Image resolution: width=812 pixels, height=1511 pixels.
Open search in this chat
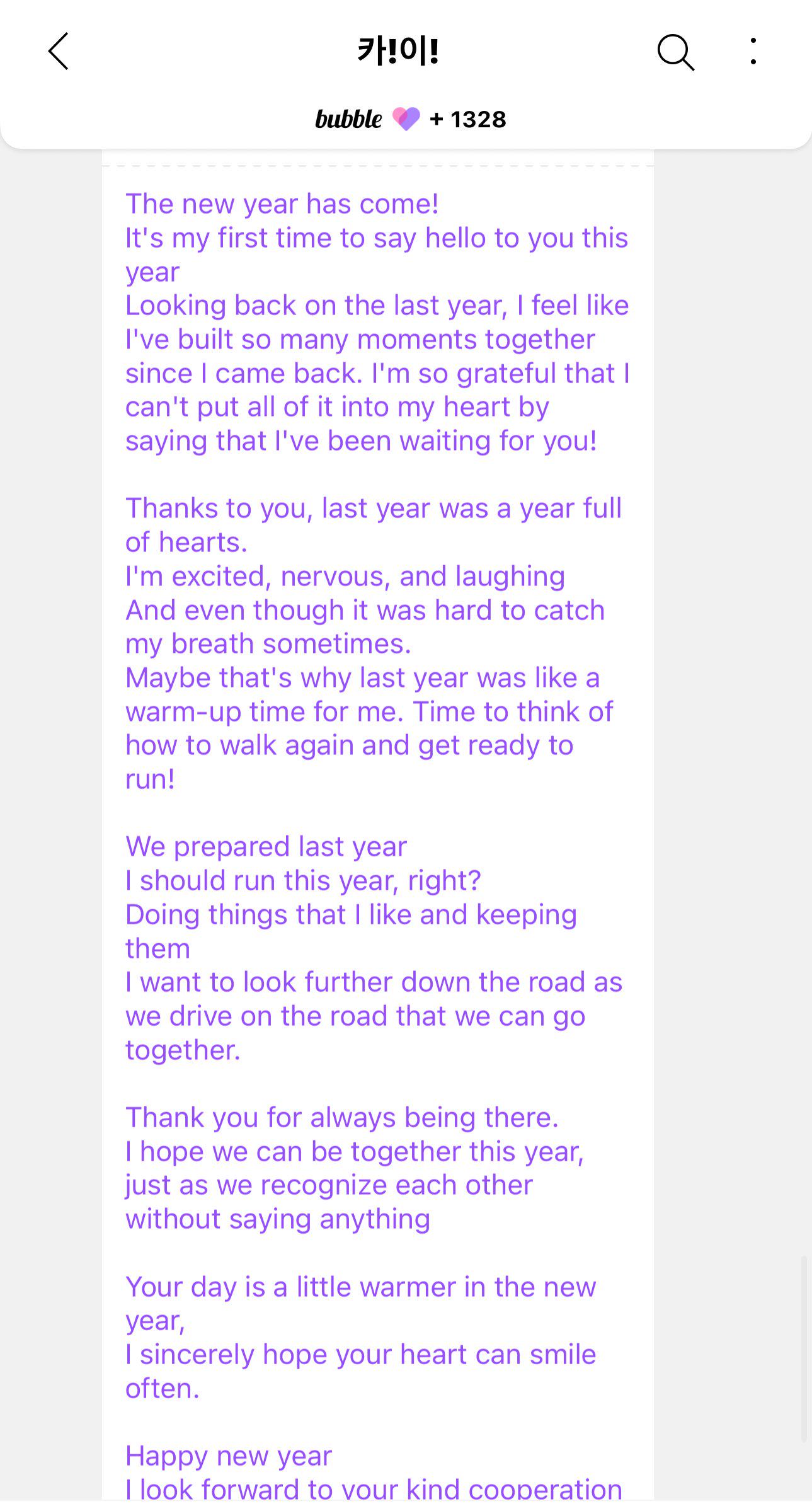pyautogui.click(x=675, y=52)
